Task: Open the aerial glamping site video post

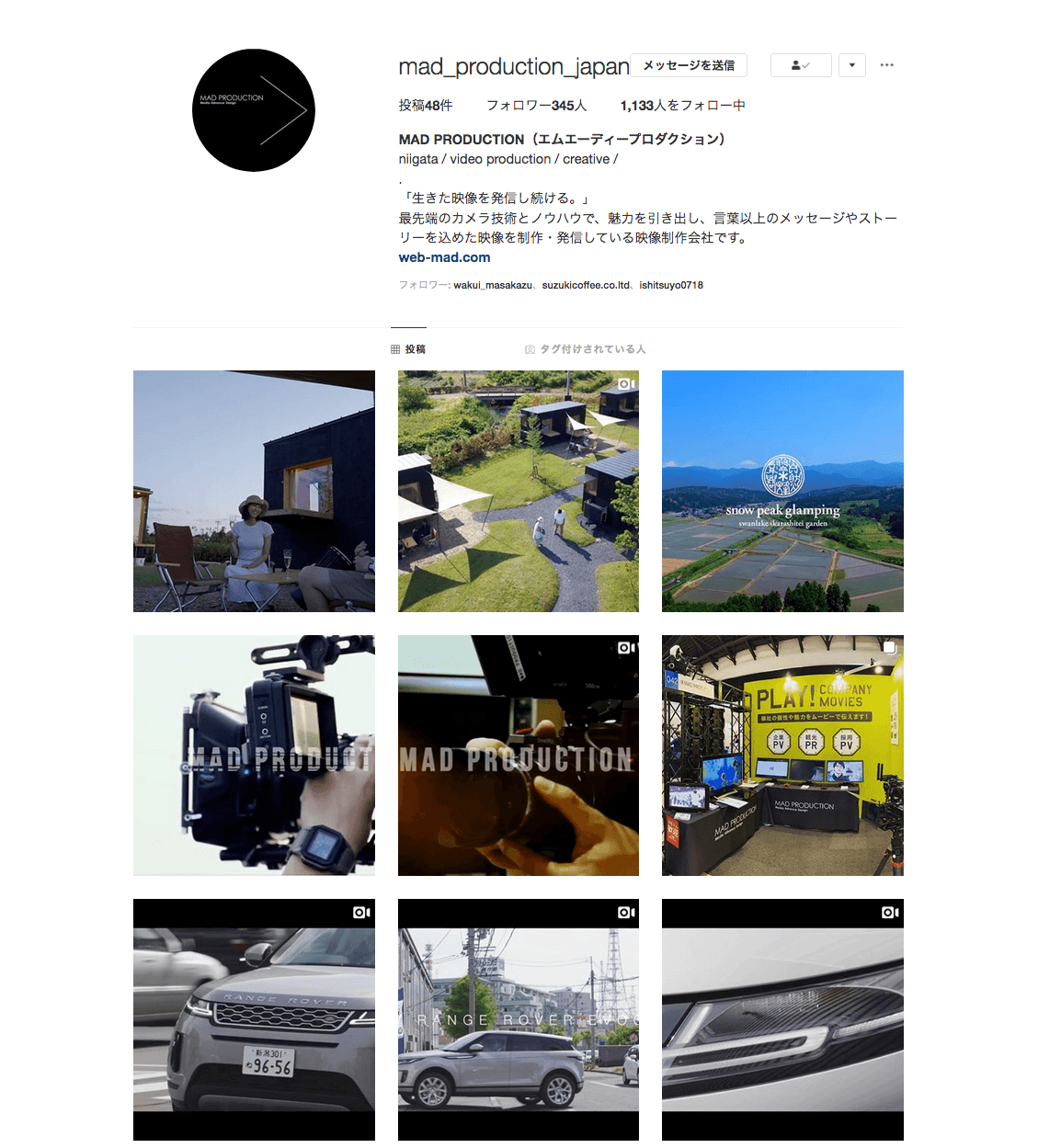Action: [x=518, y=491]
